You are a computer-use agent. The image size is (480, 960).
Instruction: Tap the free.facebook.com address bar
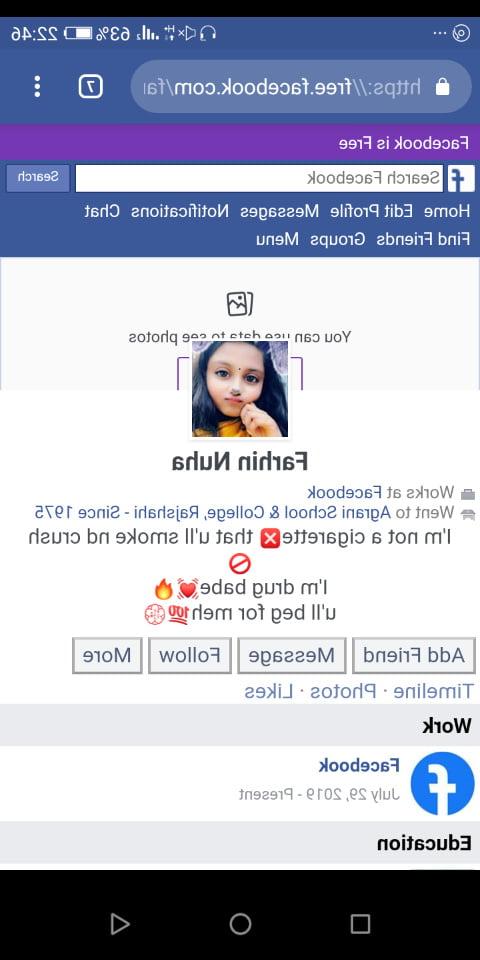301,87
